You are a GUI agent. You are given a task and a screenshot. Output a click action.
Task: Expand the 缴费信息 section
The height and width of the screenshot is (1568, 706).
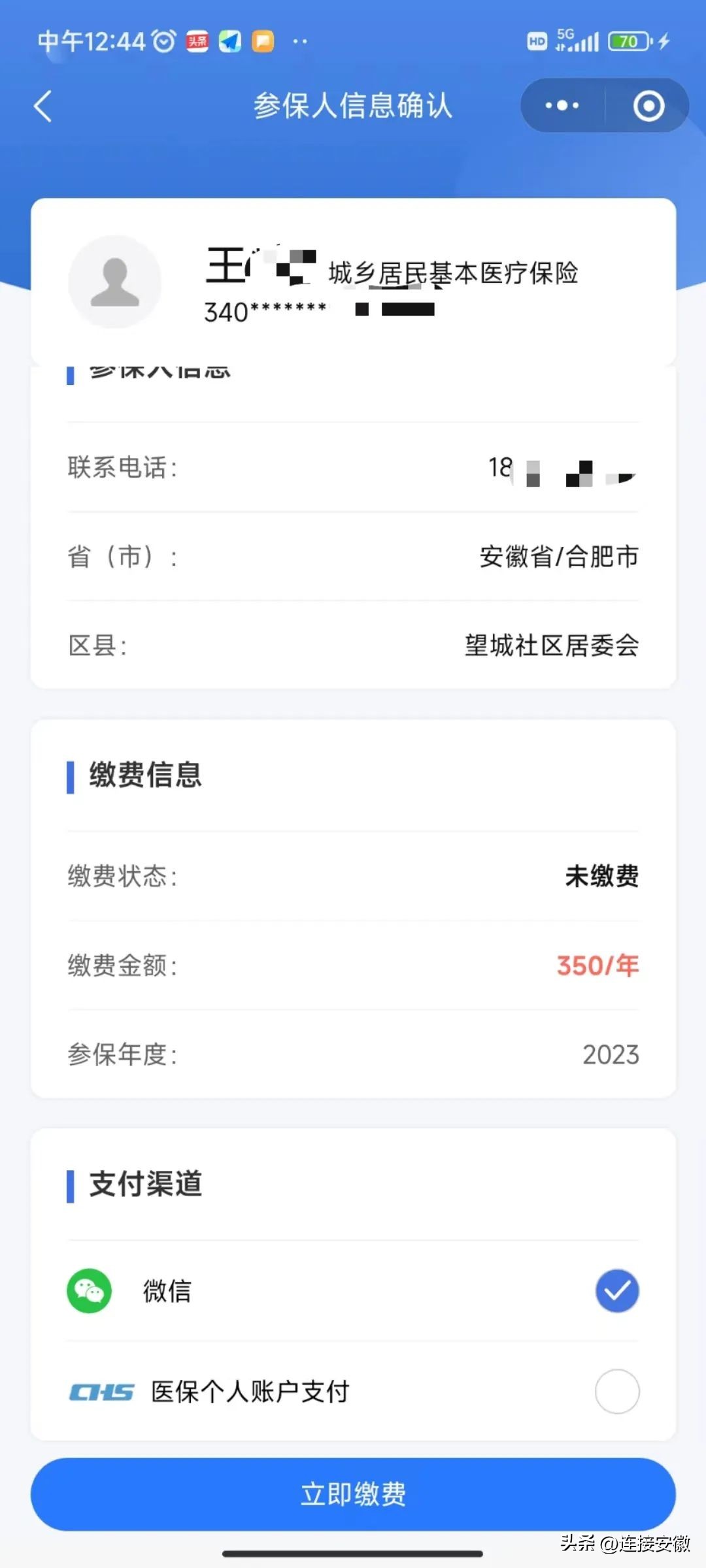145,776
